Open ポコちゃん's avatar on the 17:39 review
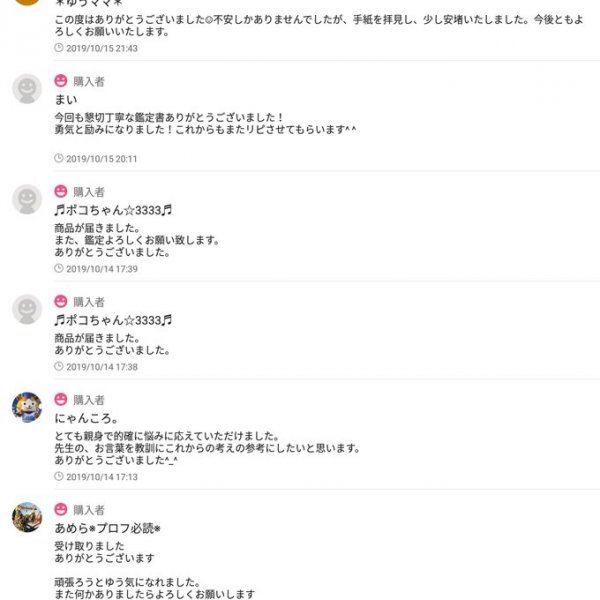This screenshot has height=600, width=600. (27, 199)
